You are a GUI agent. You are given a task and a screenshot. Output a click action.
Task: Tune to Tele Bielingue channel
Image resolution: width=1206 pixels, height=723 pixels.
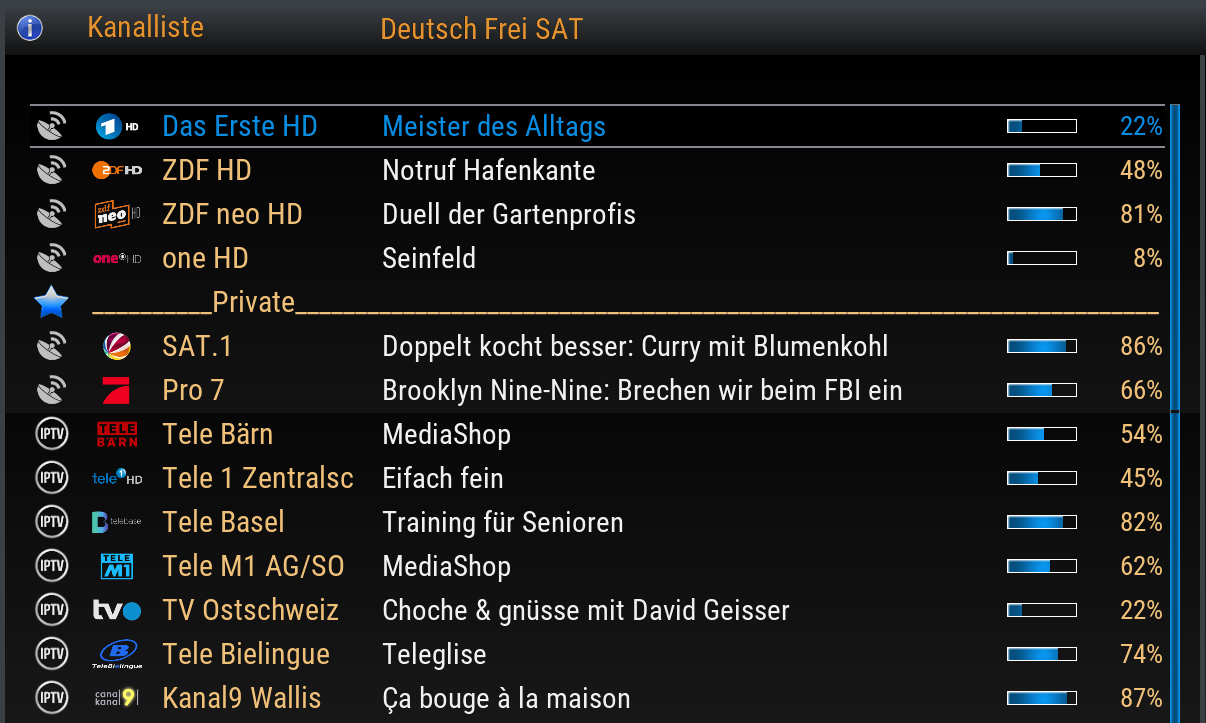pos(246,655)
